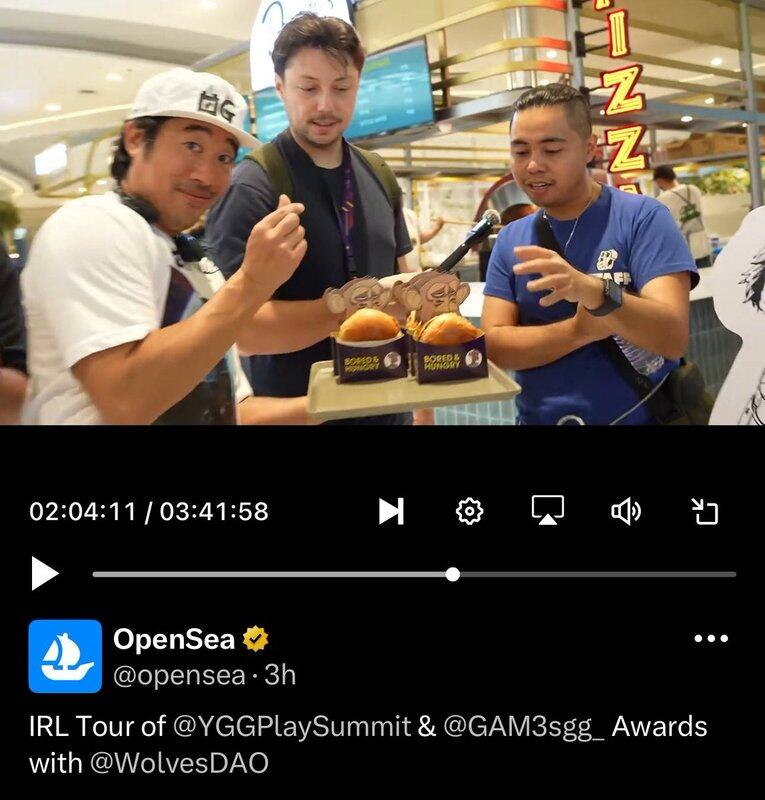The image size is (765, 800).
Task: Cast video via AirPlay
Action: [x=547, y=511]
